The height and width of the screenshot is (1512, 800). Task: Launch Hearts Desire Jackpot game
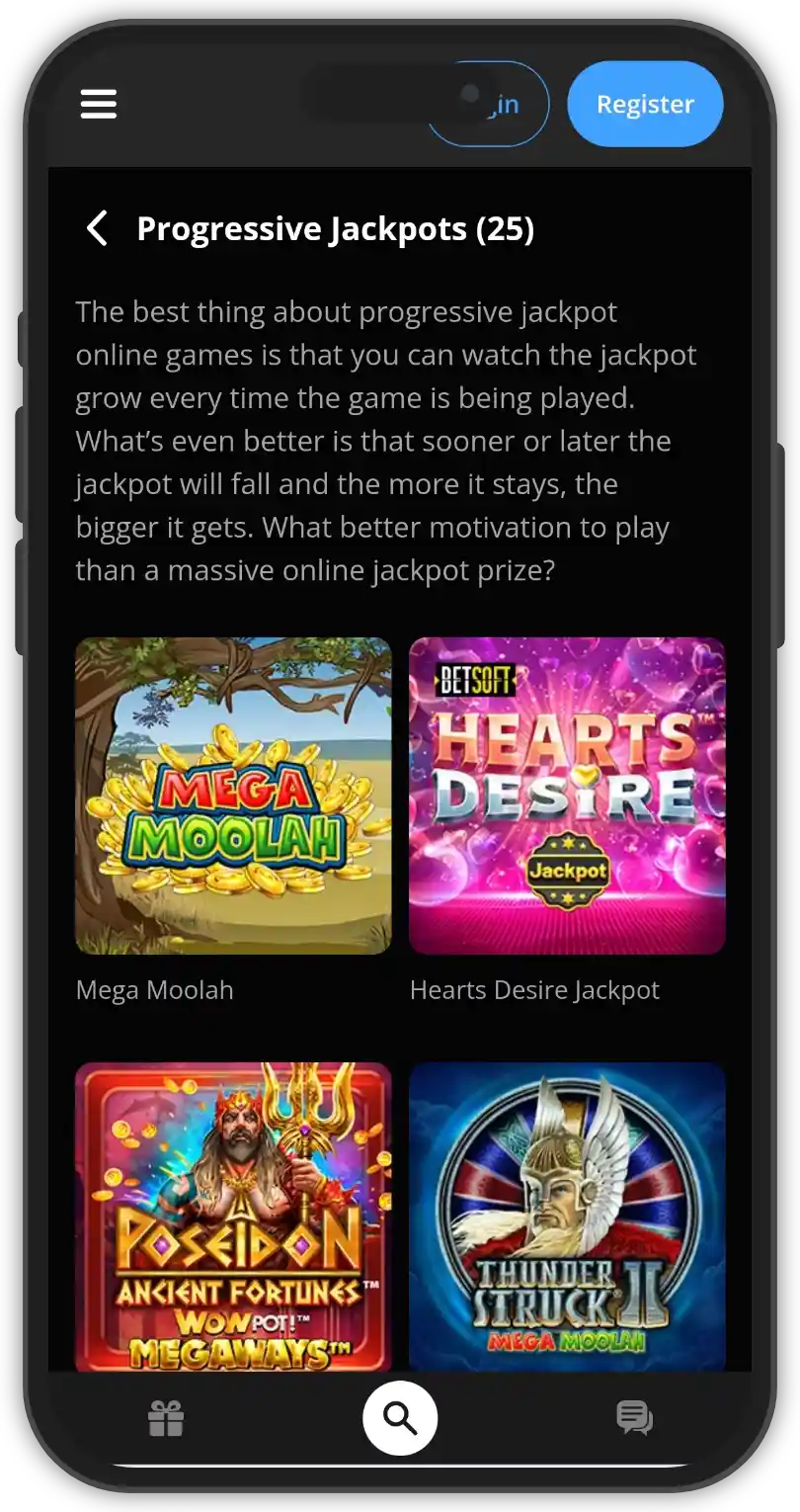pyautogui.click(x=567, y=796)
